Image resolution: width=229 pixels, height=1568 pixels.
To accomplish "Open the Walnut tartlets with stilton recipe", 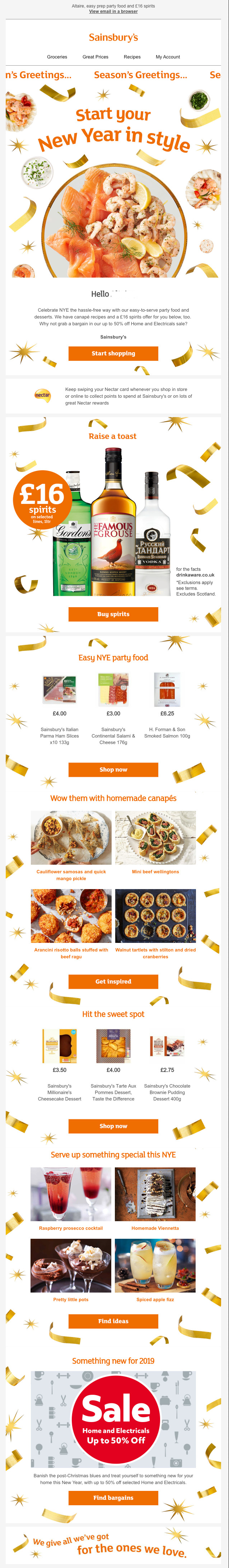I will pos(155,953).
